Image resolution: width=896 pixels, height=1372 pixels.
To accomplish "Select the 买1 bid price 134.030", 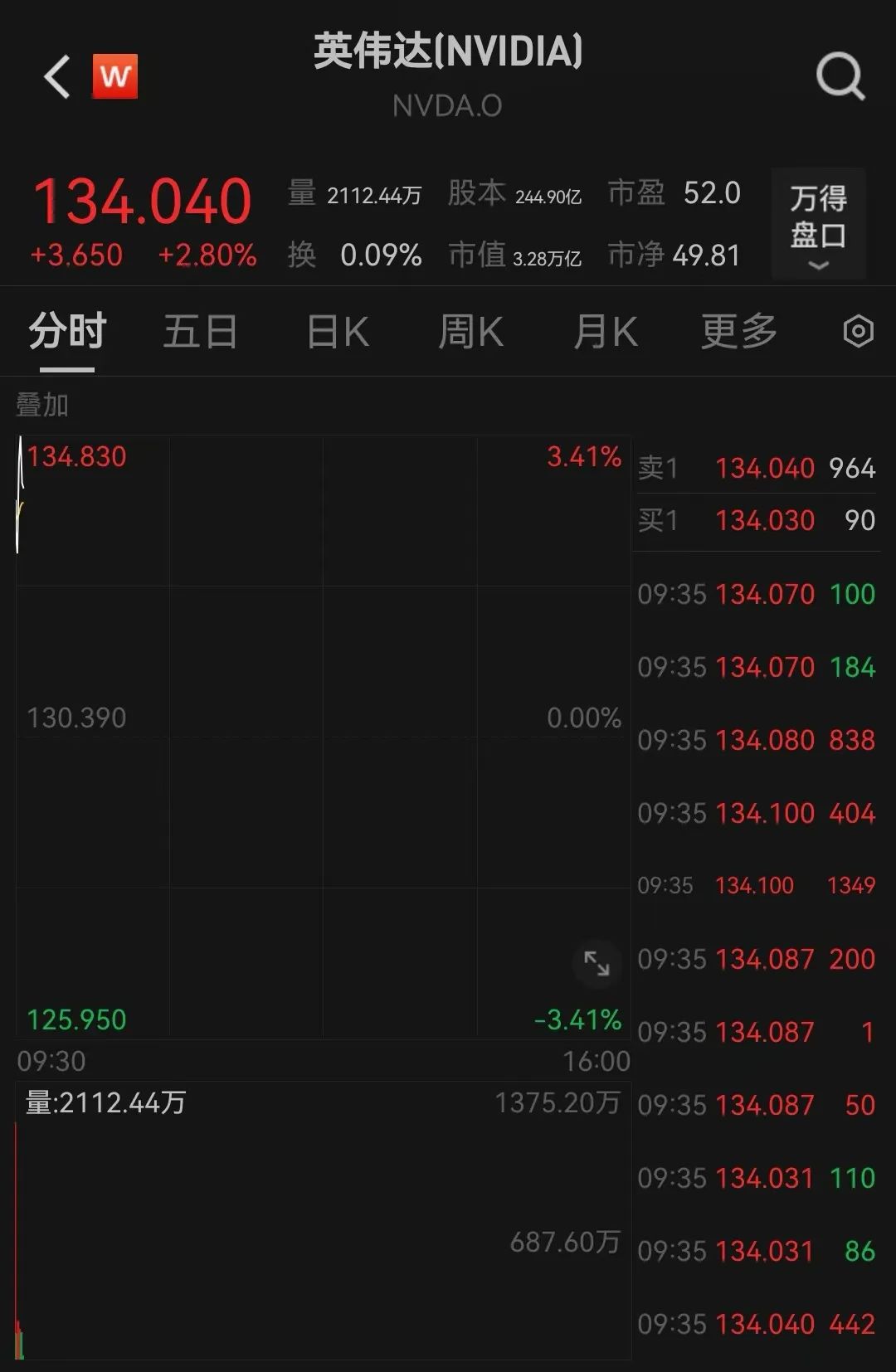I will (x=765, y=520).
